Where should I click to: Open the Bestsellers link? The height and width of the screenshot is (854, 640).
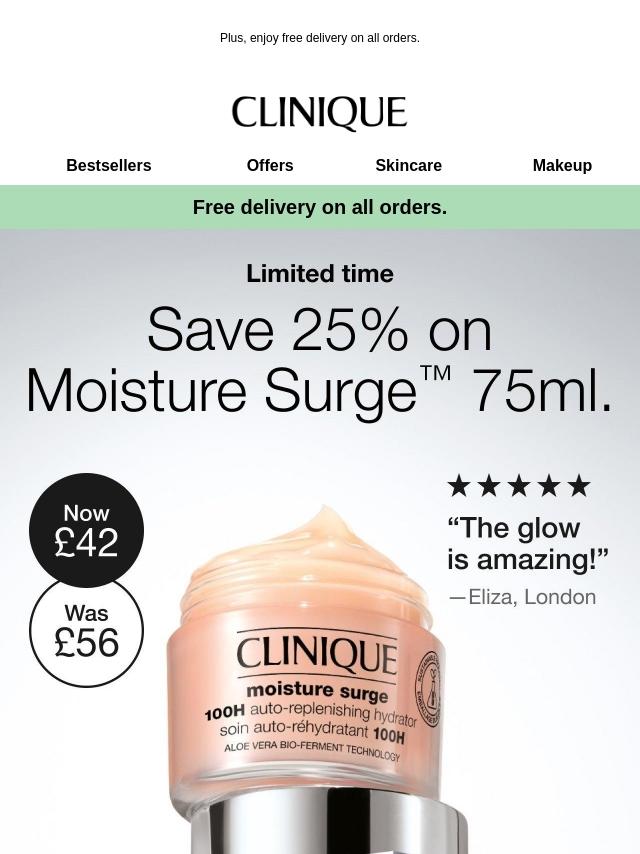pyautogui.click(x=109, y=166)
